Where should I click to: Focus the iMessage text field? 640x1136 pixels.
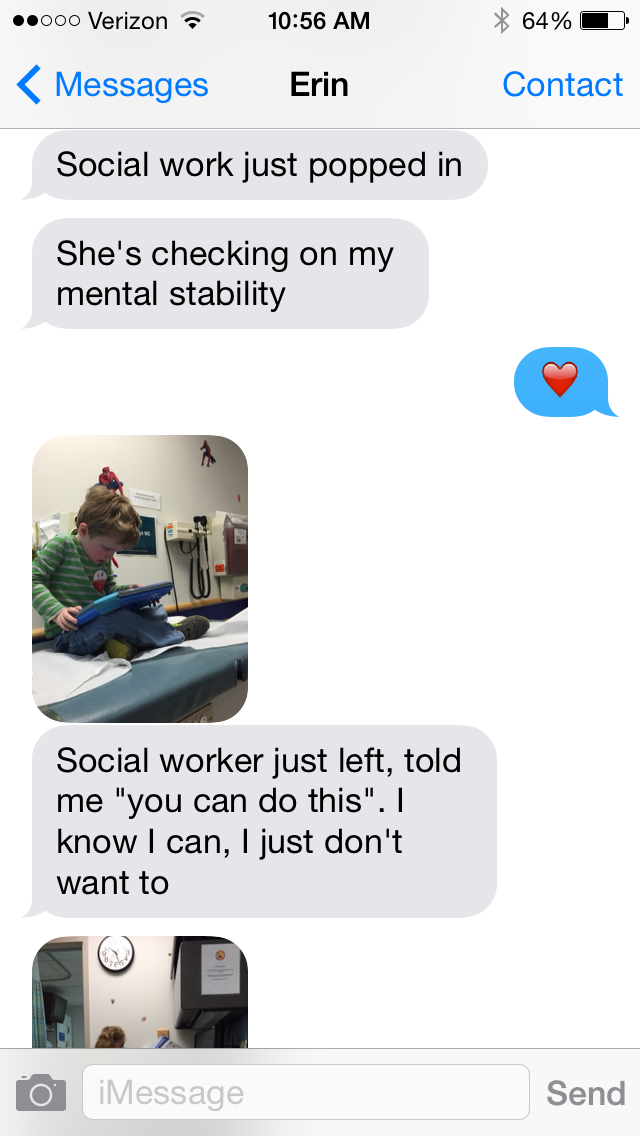(305, 1092)
